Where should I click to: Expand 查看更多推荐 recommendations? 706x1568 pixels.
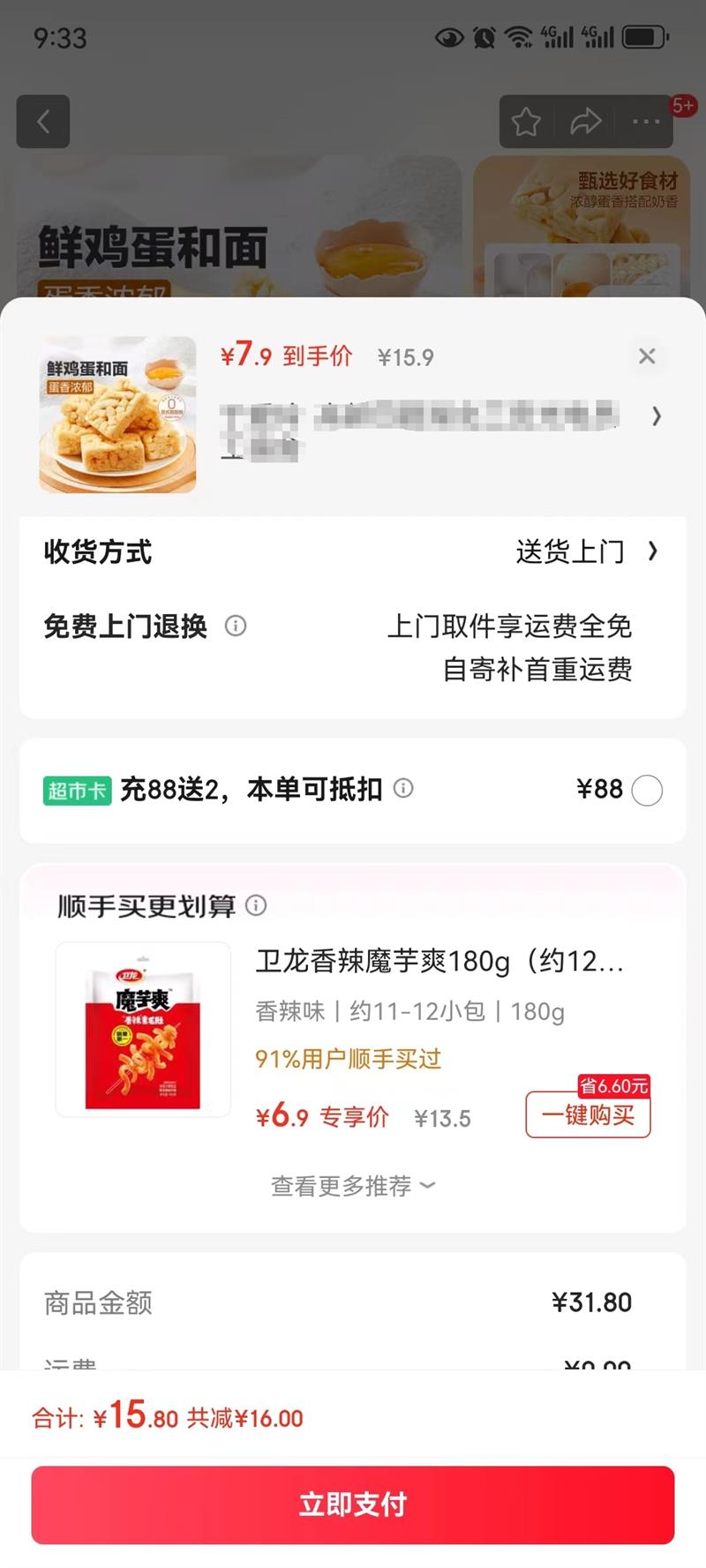(352, 1187)
